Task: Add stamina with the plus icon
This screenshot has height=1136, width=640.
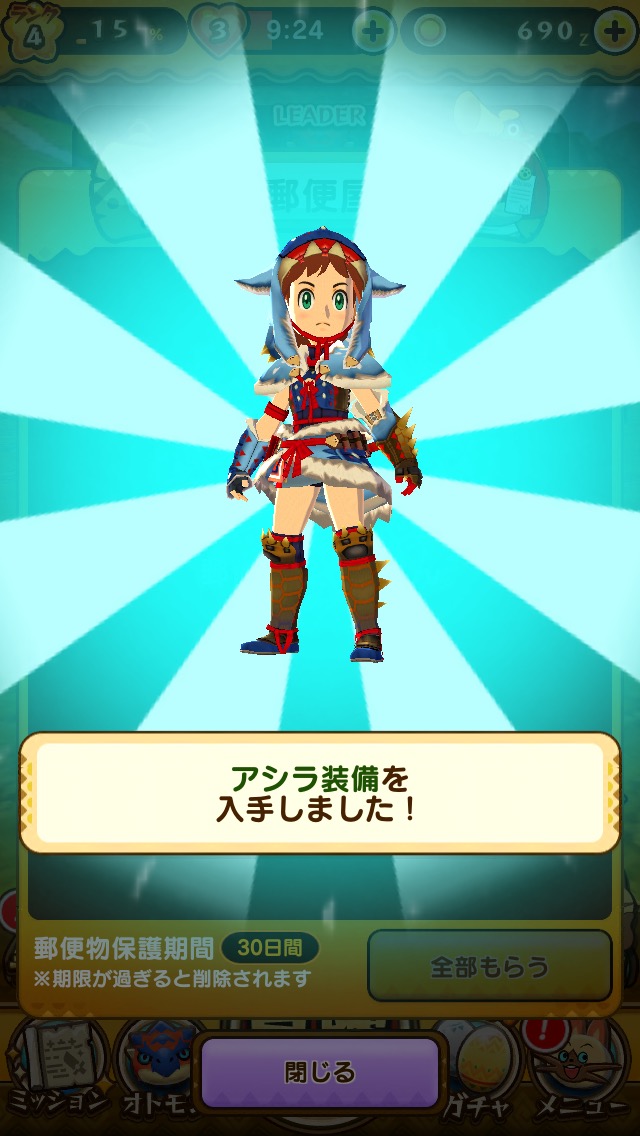Action: [x=373, y=31]
